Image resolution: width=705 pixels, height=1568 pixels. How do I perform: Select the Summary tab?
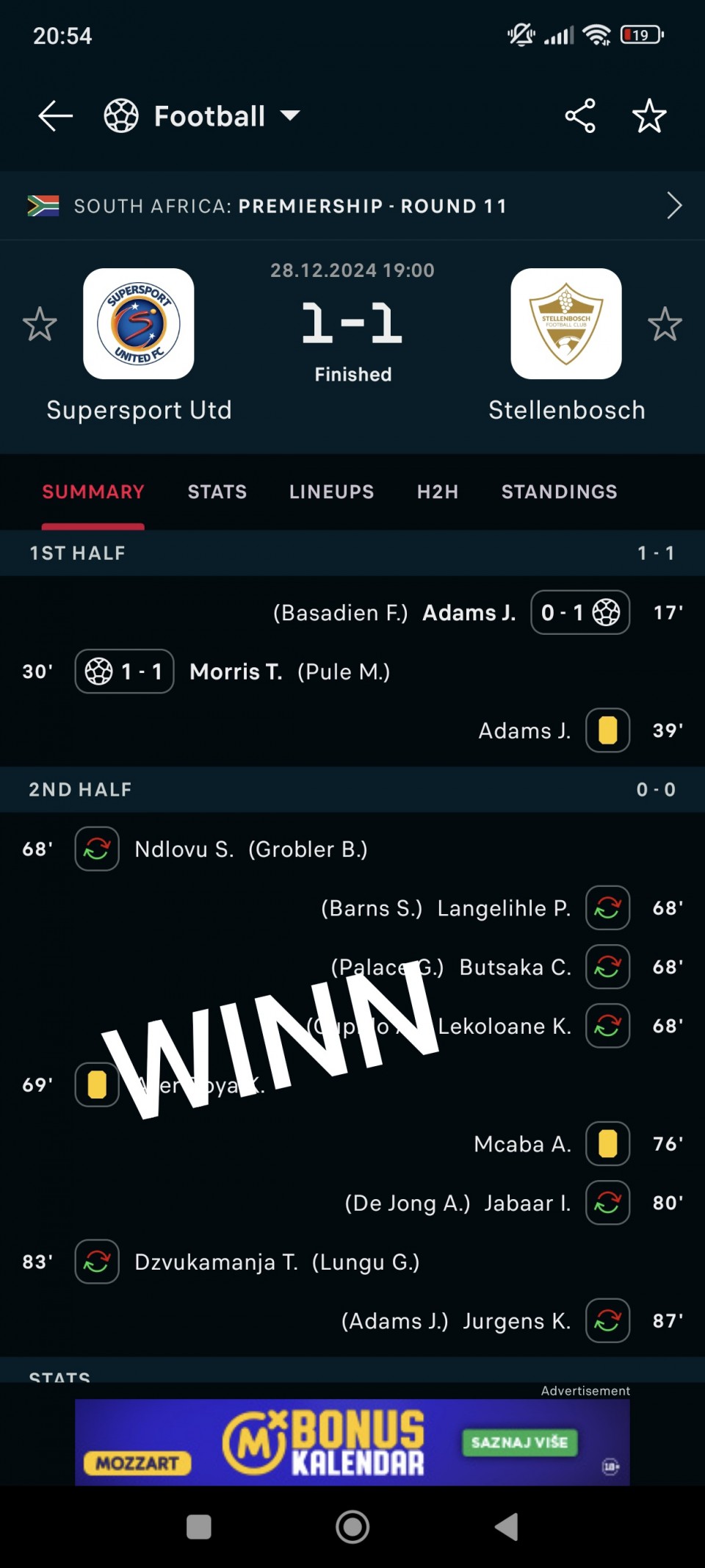pos(93,492)
